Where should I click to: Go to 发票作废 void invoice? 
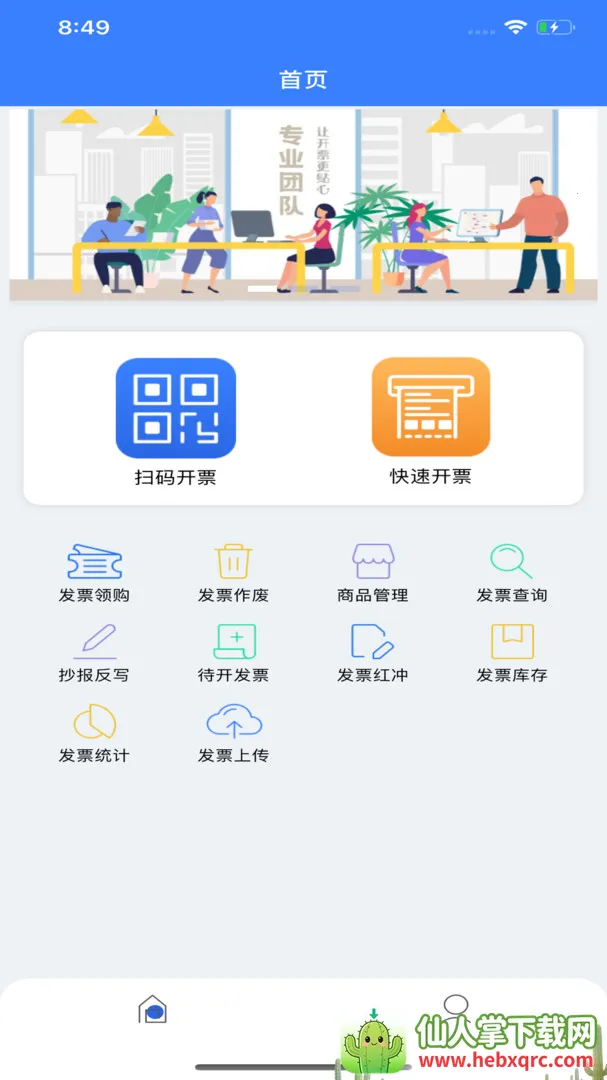pos(233,572)
